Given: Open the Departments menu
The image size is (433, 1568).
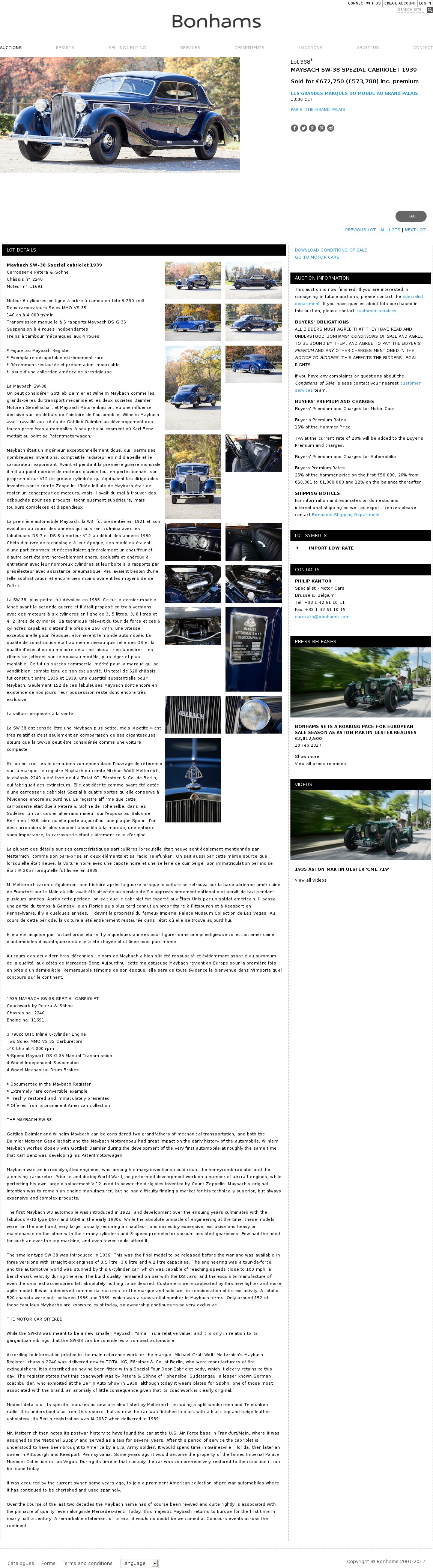Looking at the screenshot, I should tap(249, 48).
